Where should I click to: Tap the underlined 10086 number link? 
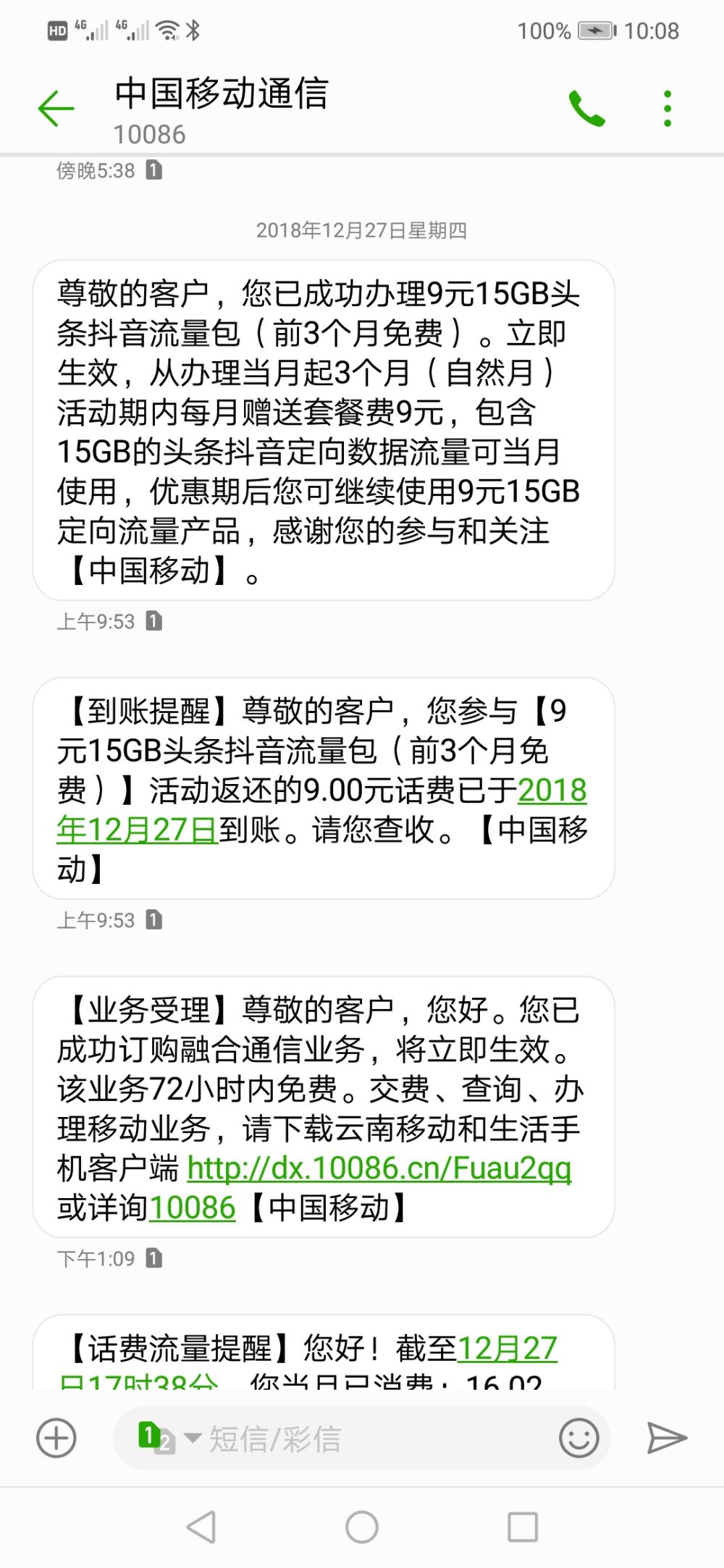[x=192, y=1207]
